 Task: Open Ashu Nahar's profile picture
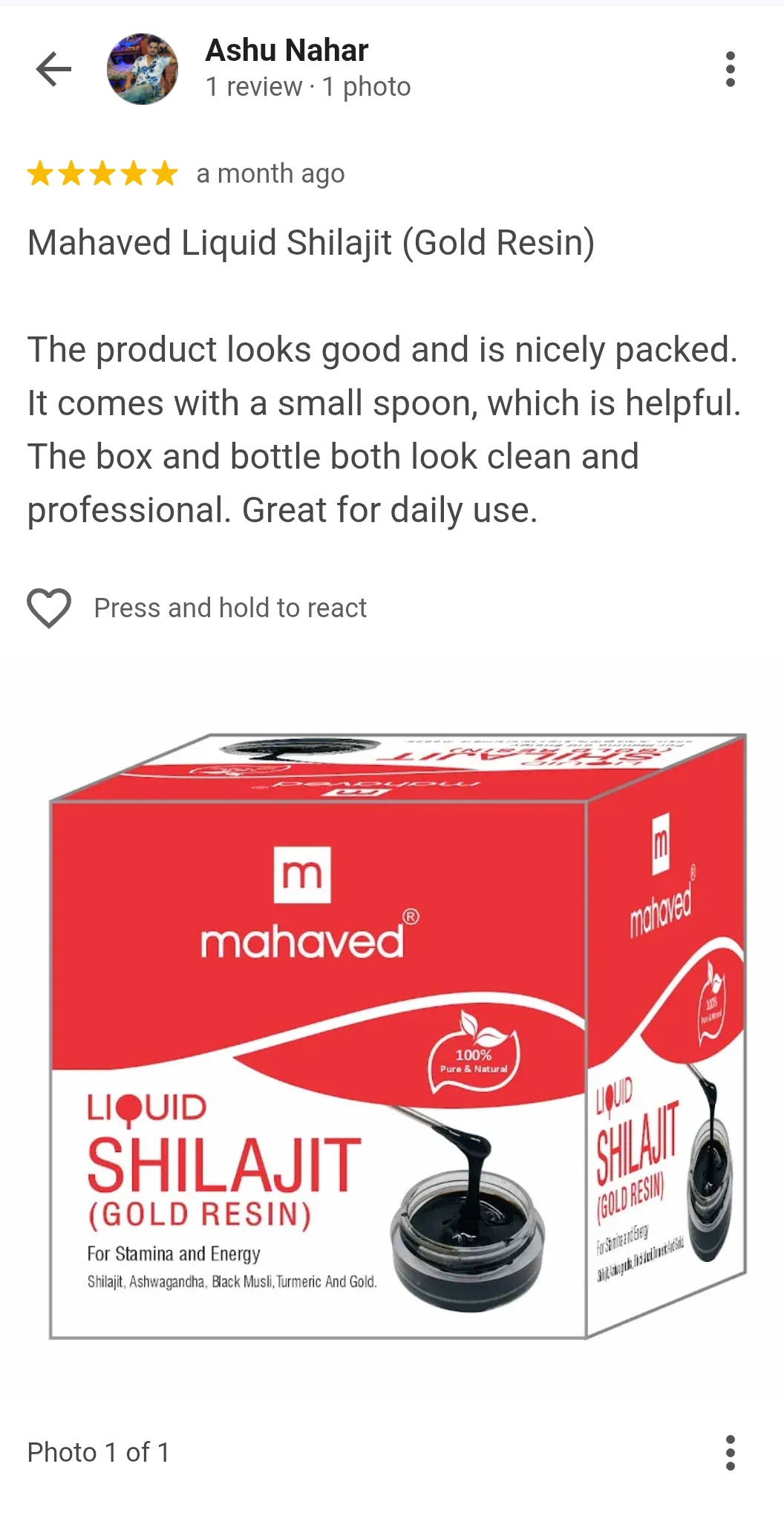[x=143, y=69]
